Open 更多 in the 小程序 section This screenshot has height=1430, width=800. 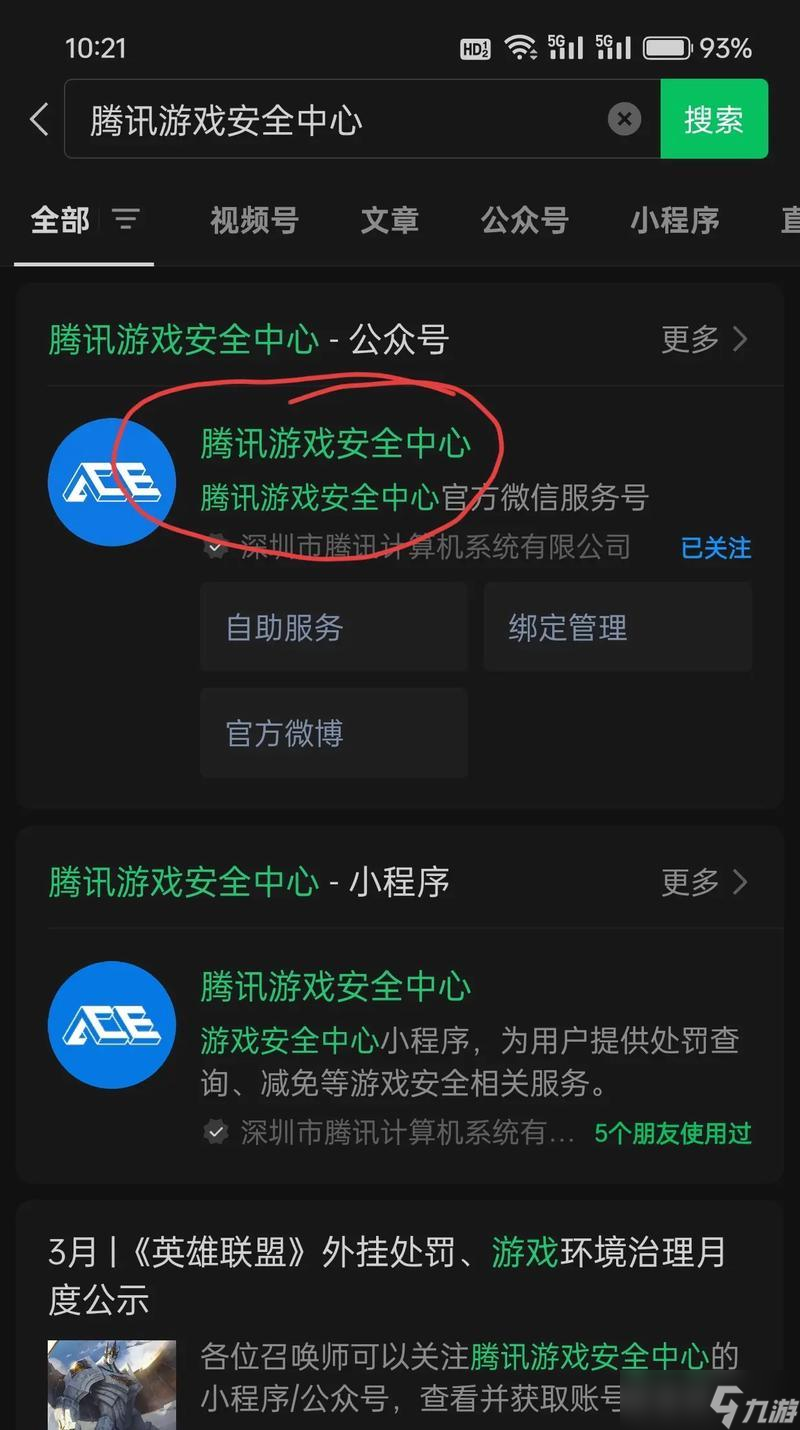pos(704,882)
